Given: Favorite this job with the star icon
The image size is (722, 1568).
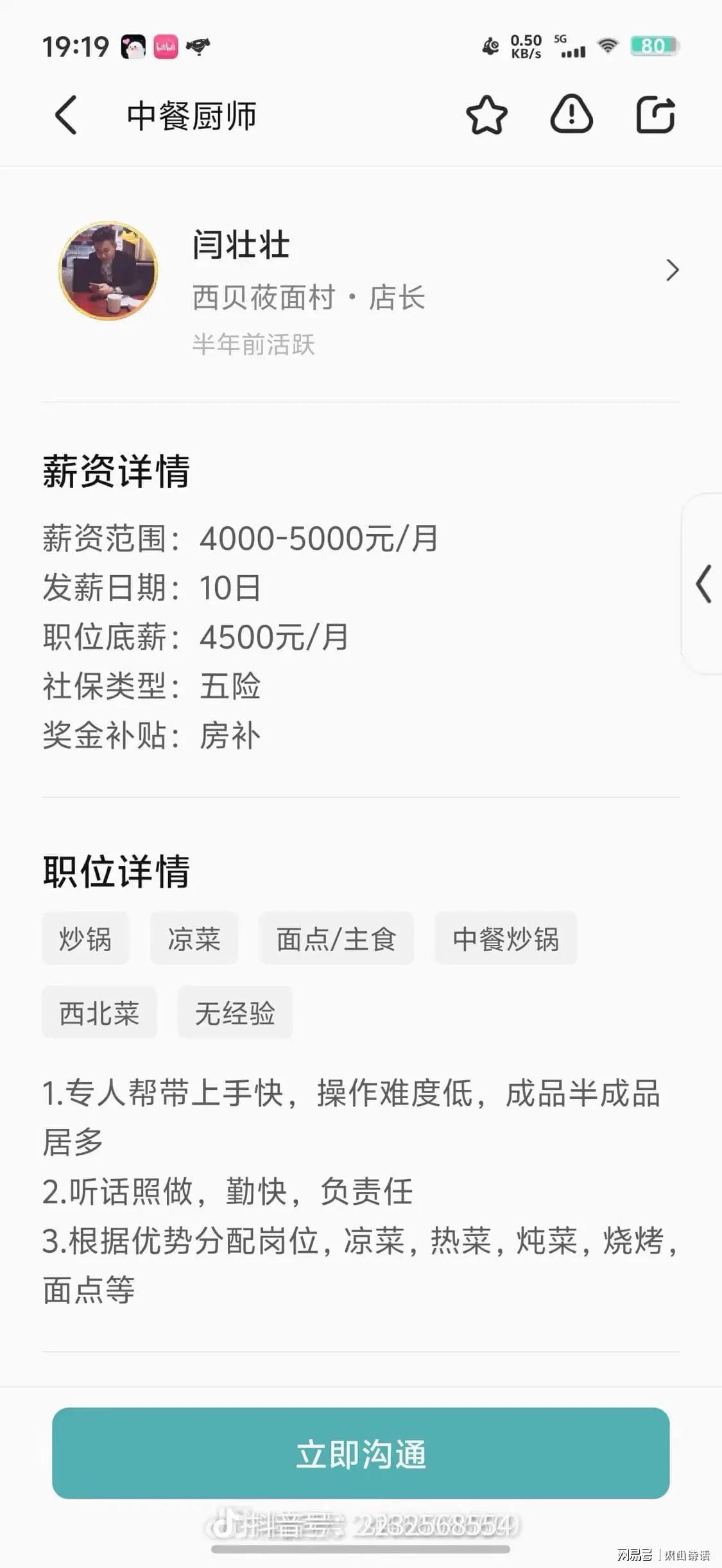Looking at the screenshot, I should point(486,116).
